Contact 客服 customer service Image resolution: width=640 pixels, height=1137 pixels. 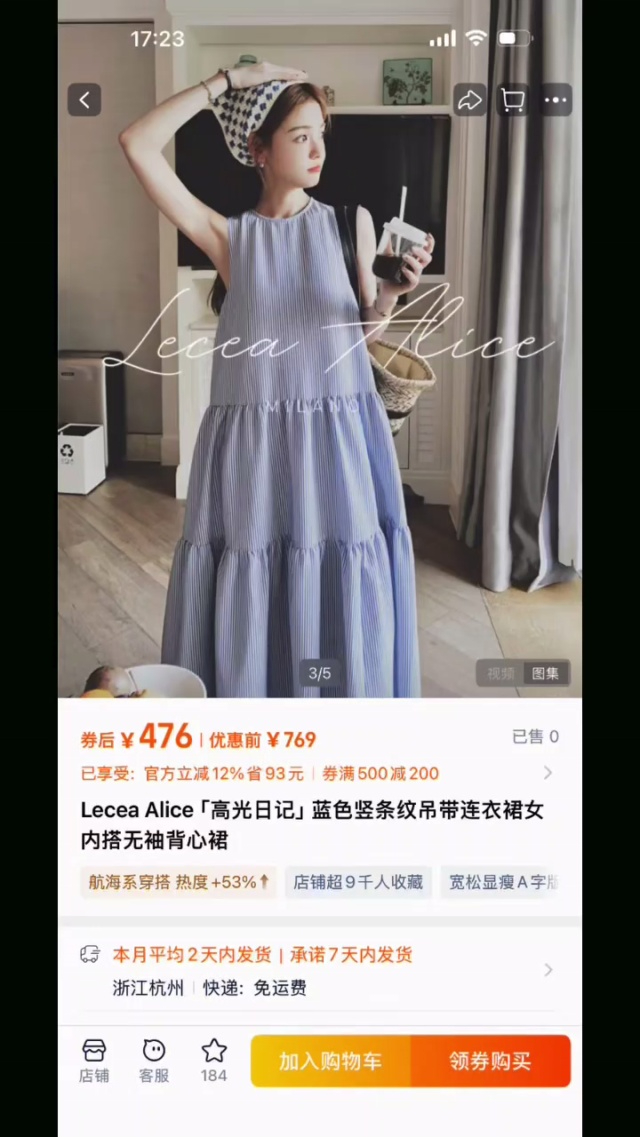click(x=153, y=1060)
